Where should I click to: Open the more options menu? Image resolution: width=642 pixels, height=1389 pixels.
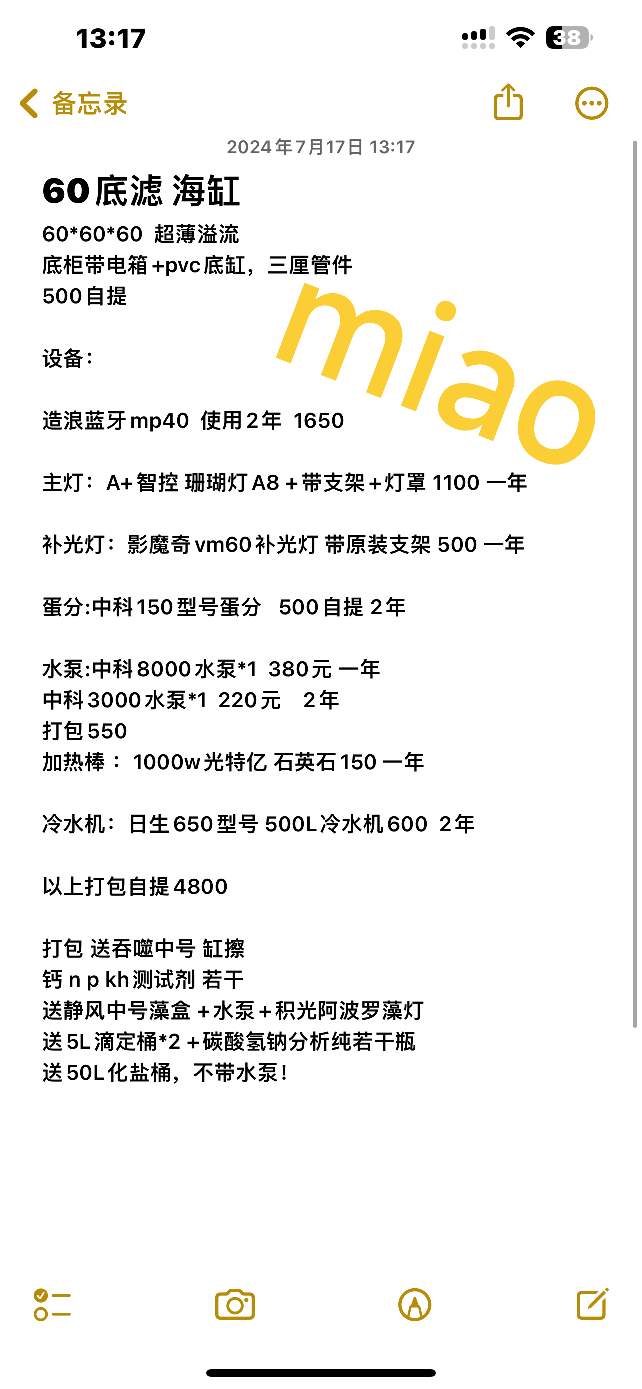(591, 103)
